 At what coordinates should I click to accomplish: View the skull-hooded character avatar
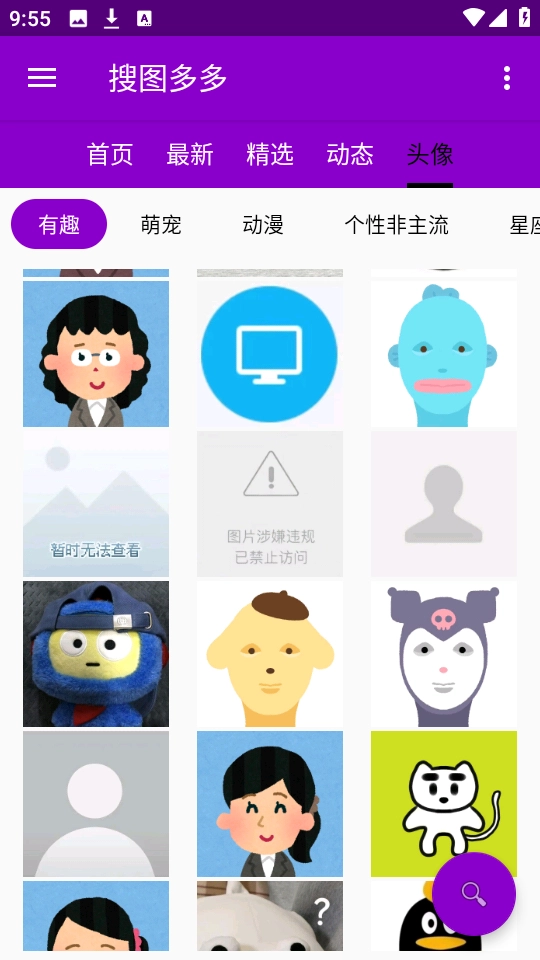(x=444, y=654)
